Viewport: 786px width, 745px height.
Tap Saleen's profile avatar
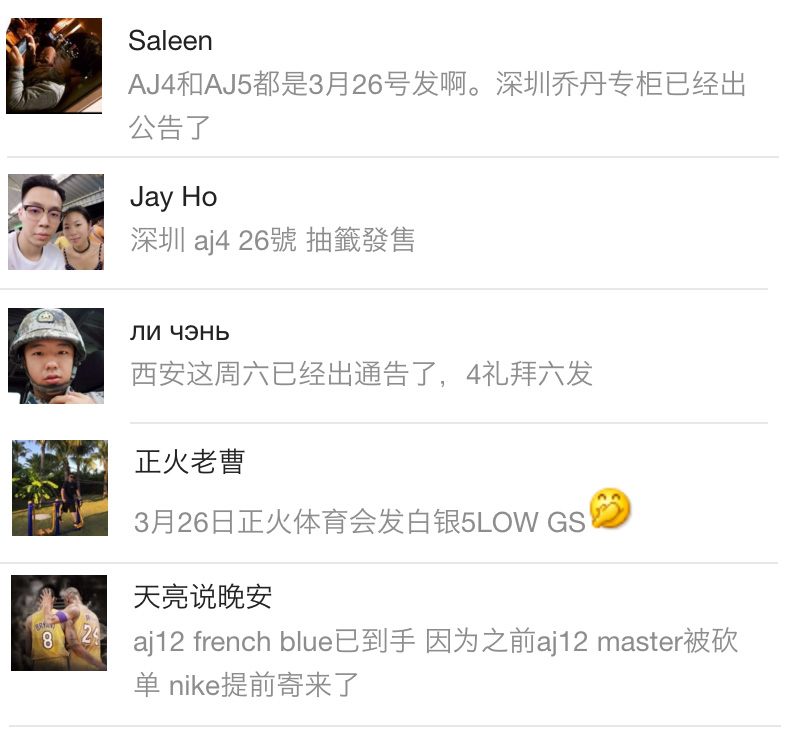point(54,66)
